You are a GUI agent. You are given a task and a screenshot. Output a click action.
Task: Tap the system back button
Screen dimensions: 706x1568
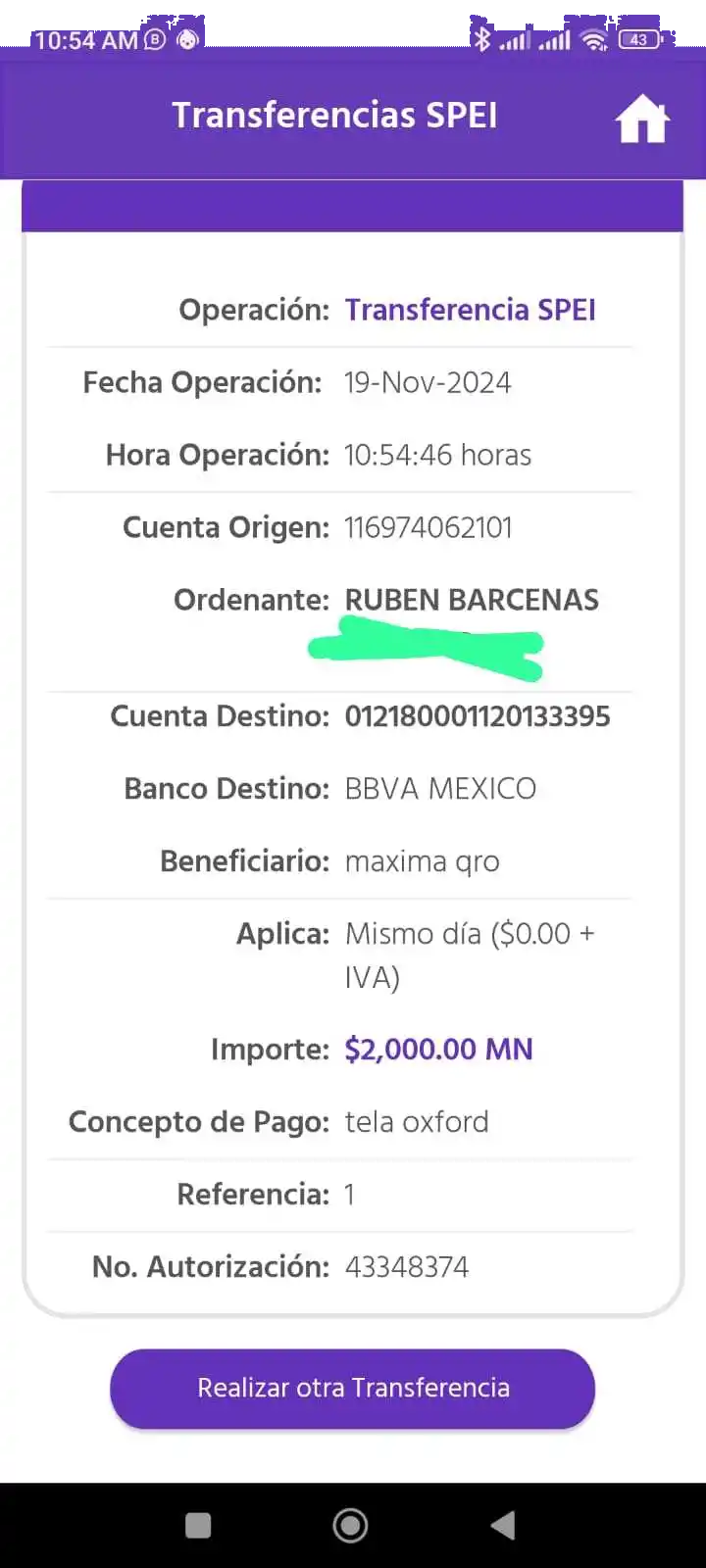coord(503,1525)
